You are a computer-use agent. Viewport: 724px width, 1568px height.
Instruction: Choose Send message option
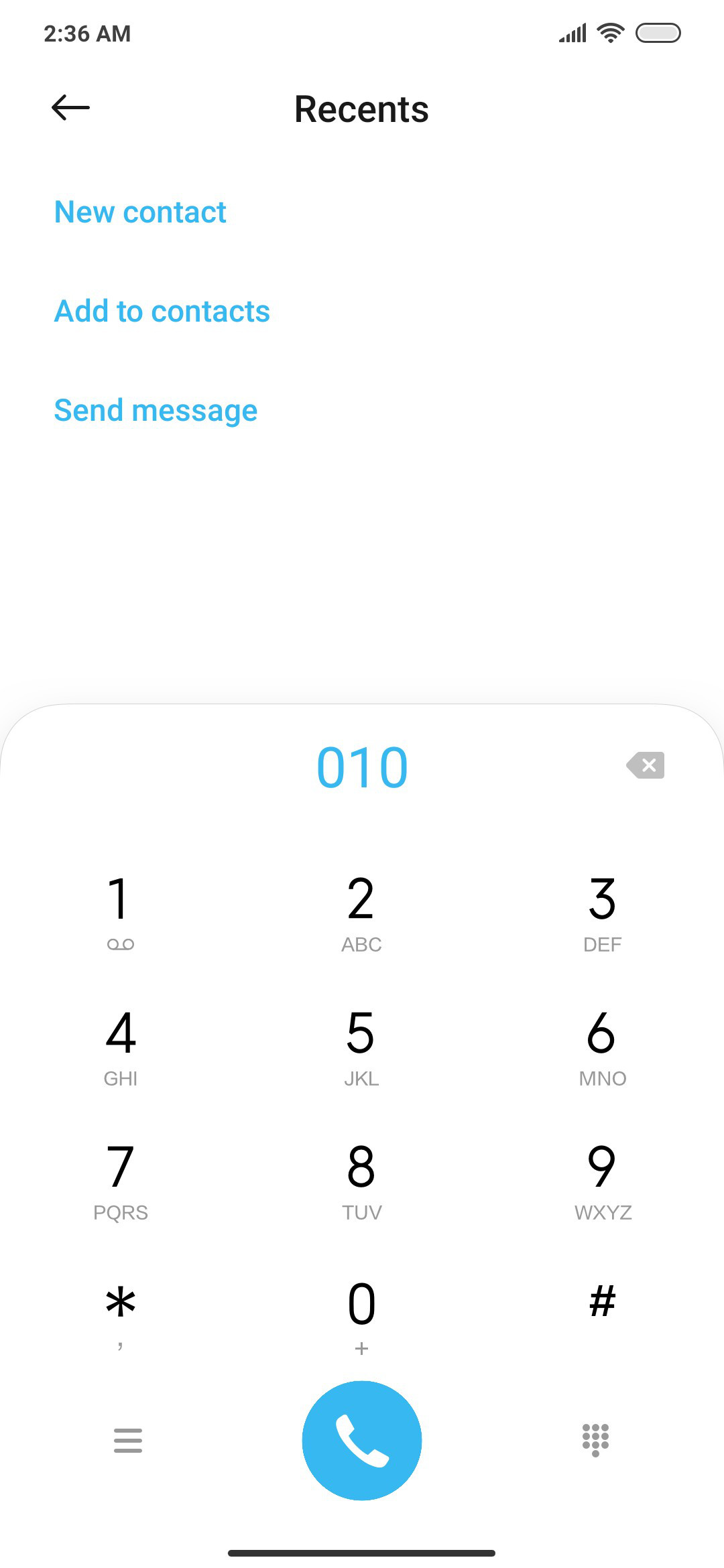click(156, 411)
